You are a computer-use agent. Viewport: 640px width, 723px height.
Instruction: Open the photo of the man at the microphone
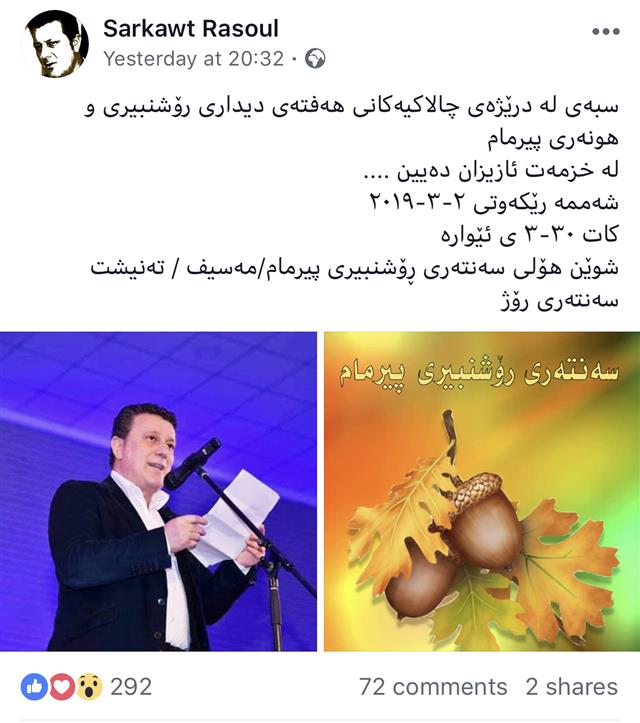(159, 491)
